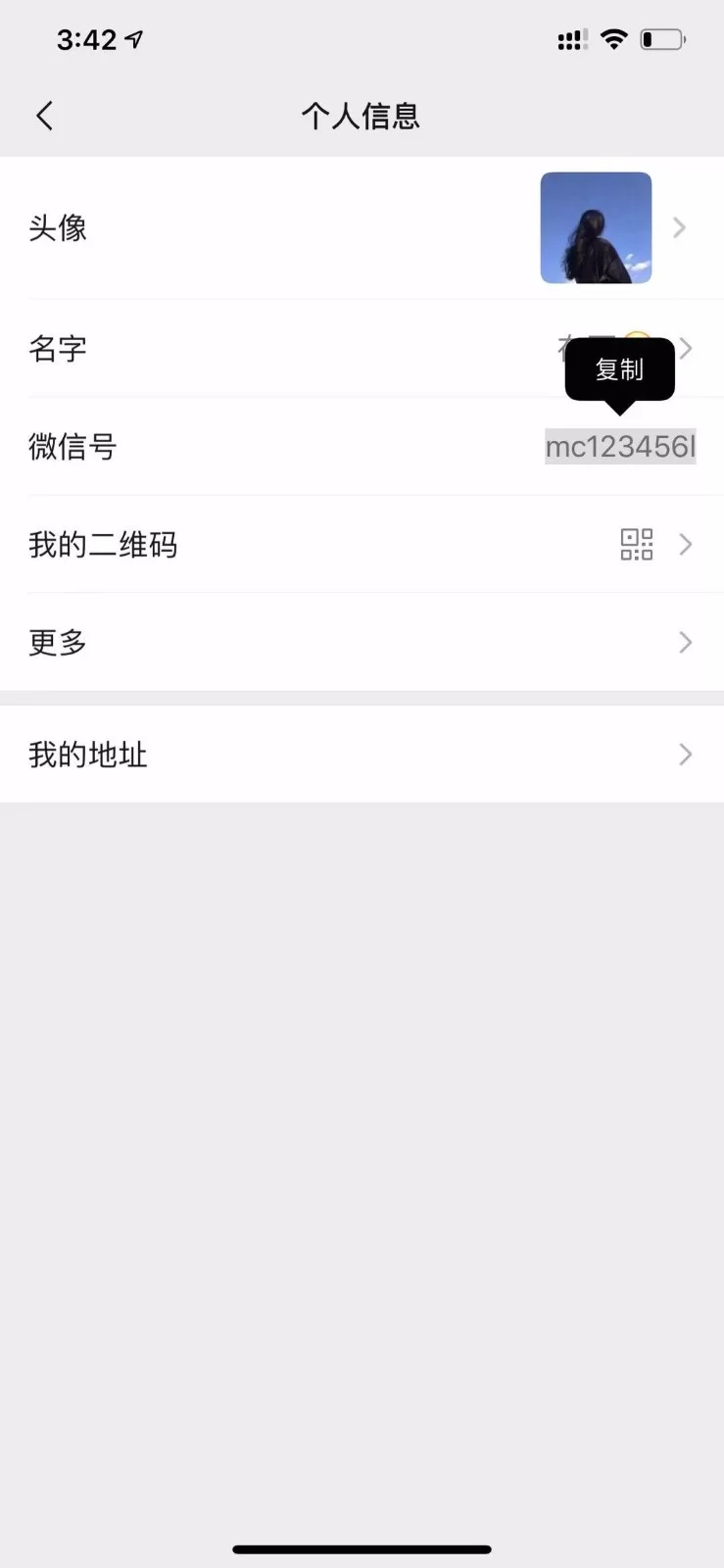Select the 微信号 row
724x1568 pixels.
pos(294,447)
